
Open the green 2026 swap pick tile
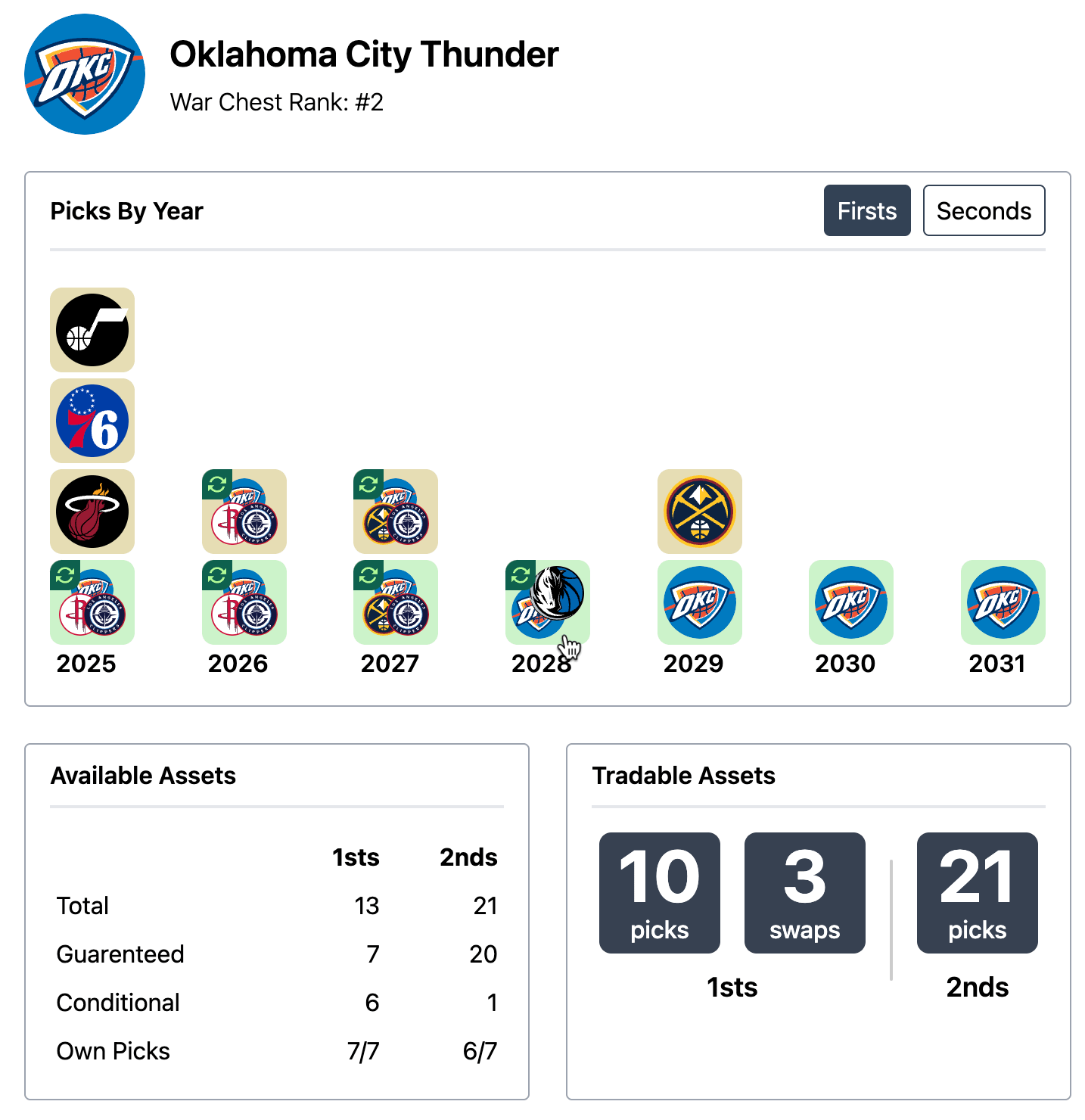tap(244, 602)
